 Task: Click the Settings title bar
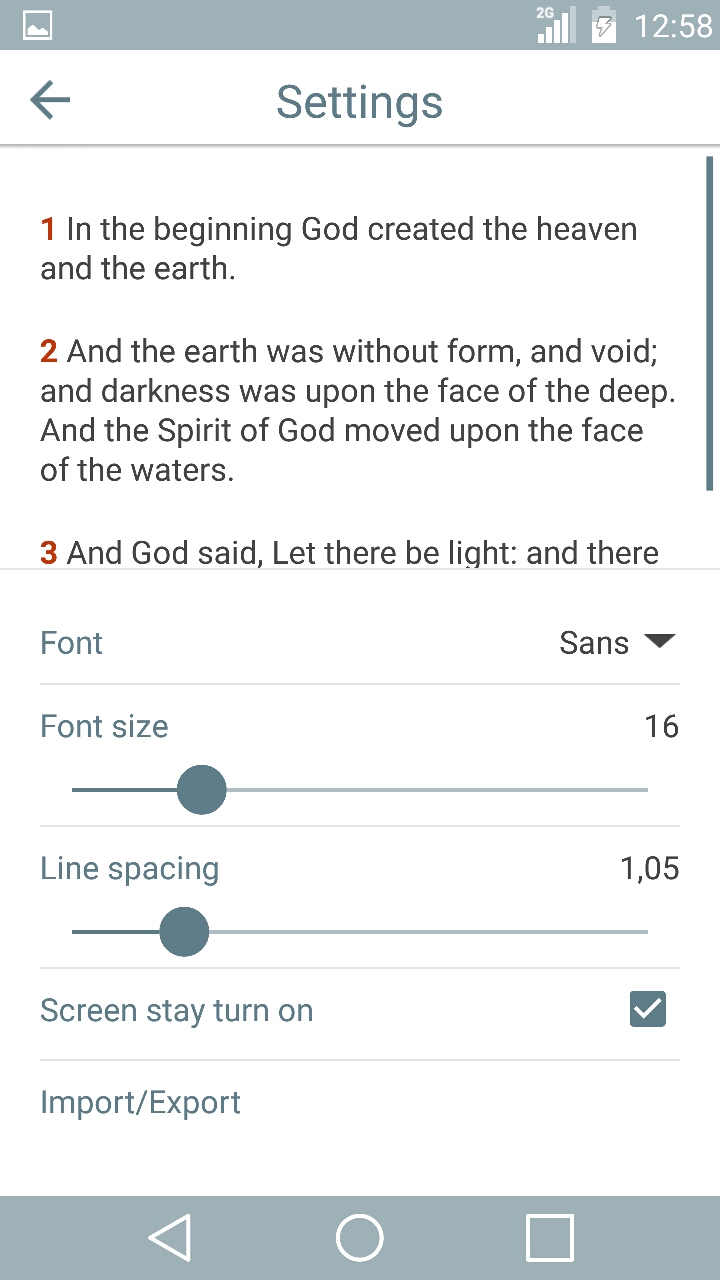point(360,100)
